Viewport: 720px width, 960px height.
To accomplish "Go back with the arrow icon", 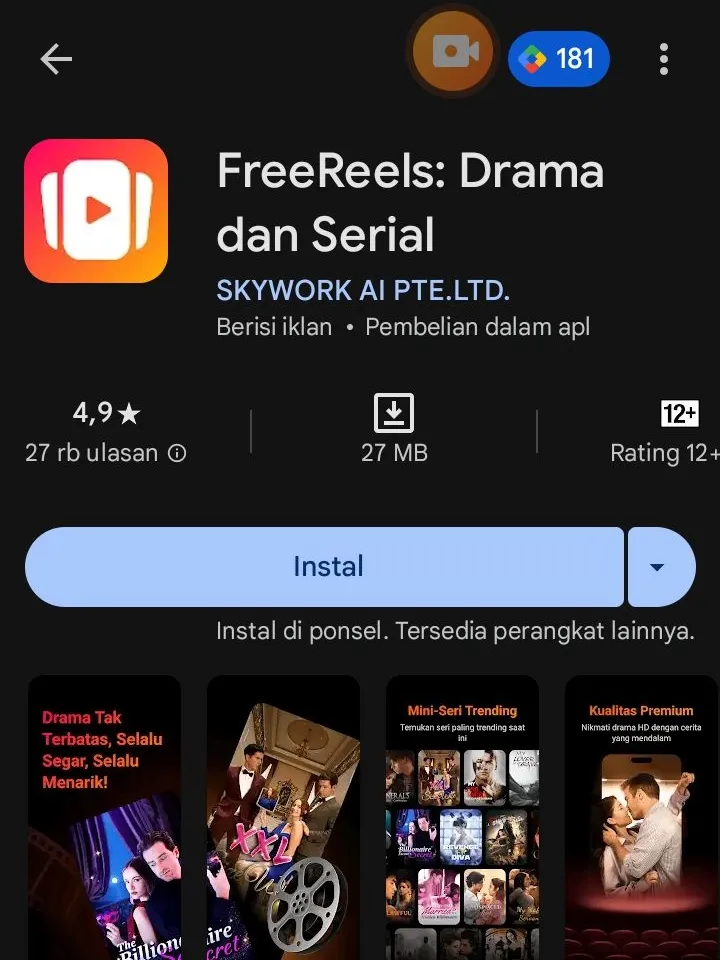I will click(x=56, y=60).
